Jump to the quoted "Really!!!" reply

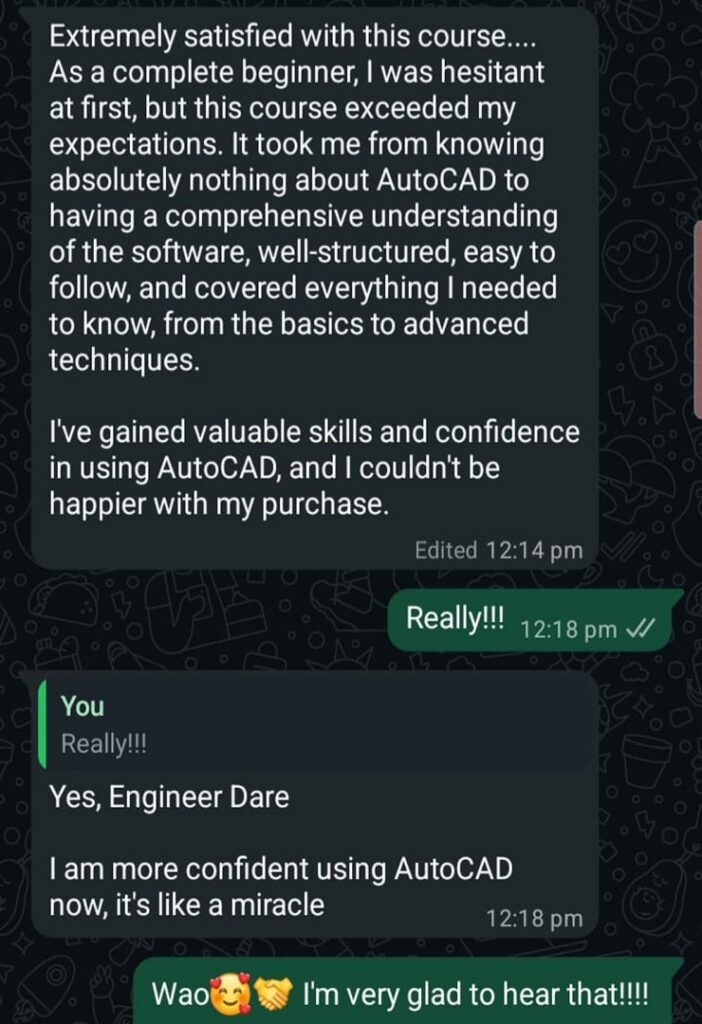[x=300, y=725]
